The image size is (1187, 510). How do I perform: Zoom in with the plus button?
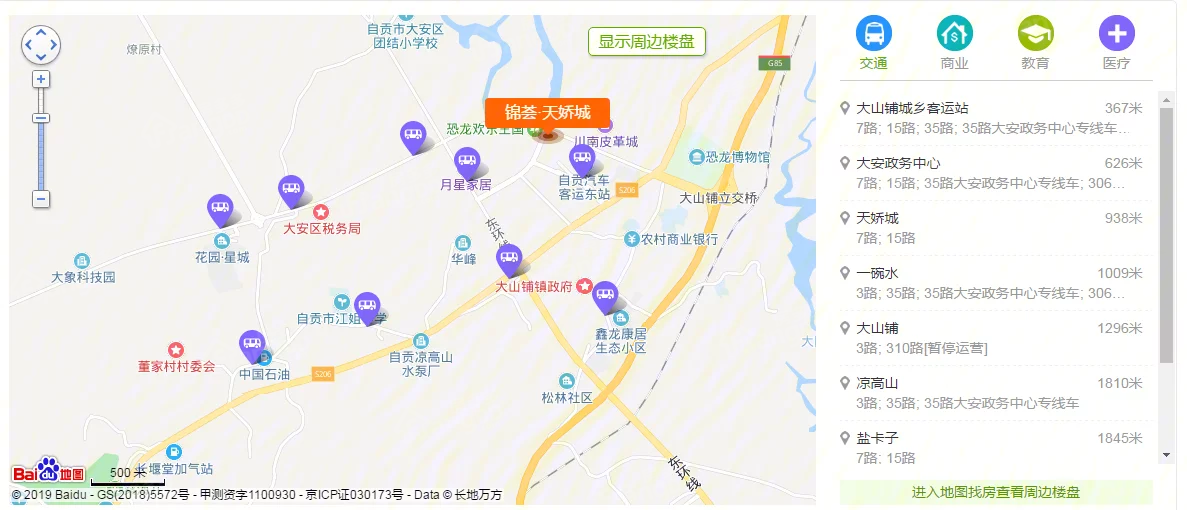point(41,79)
